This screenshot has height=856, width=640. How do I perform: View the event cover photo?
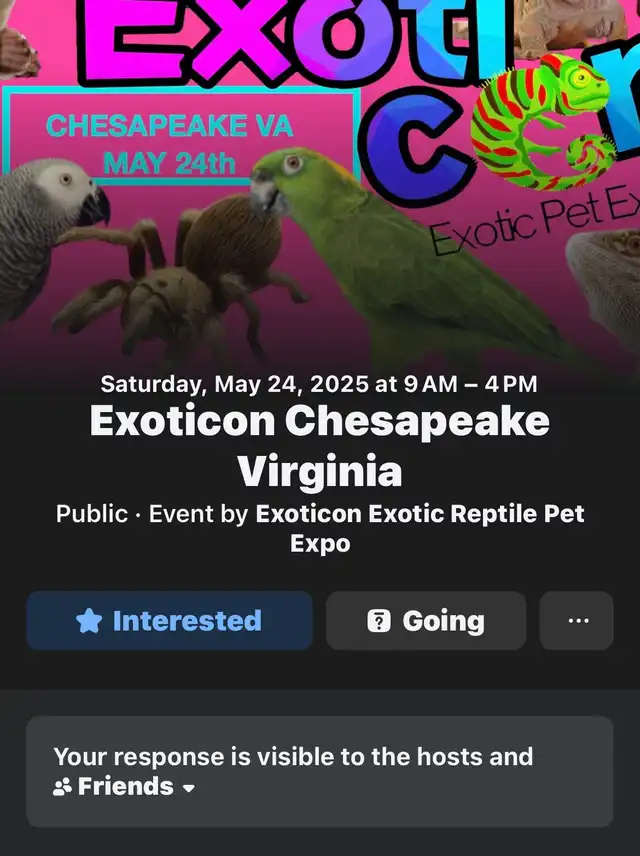(x=320, y=180)
